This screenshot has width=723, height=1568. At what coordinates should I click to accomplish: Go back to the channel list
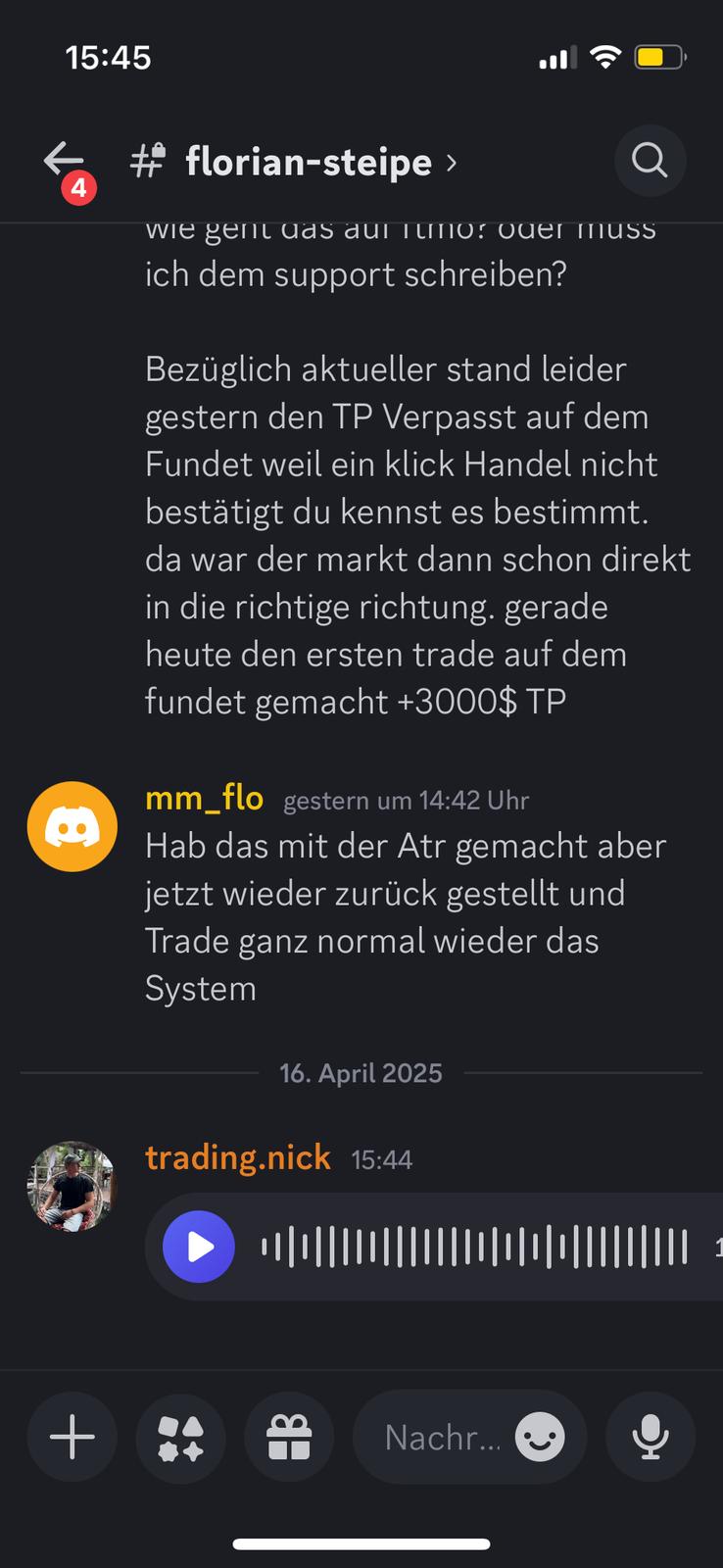tap(64, 160)
